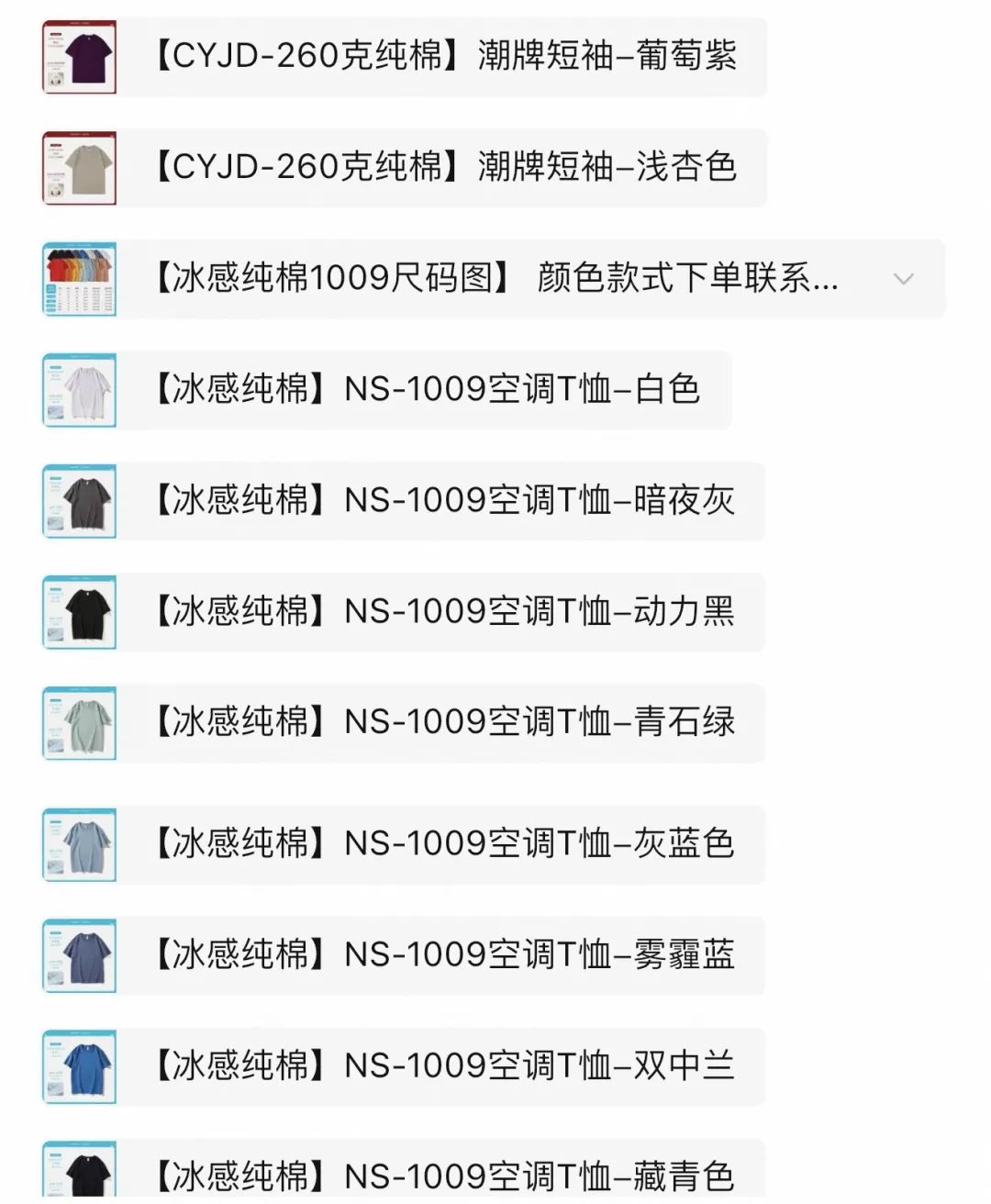Open the 潮牌短袖-葡萄紫 item
Image resolution: width=991 pixels, height=1204 pixels.
pyautogui.click(x=442, y=57)
